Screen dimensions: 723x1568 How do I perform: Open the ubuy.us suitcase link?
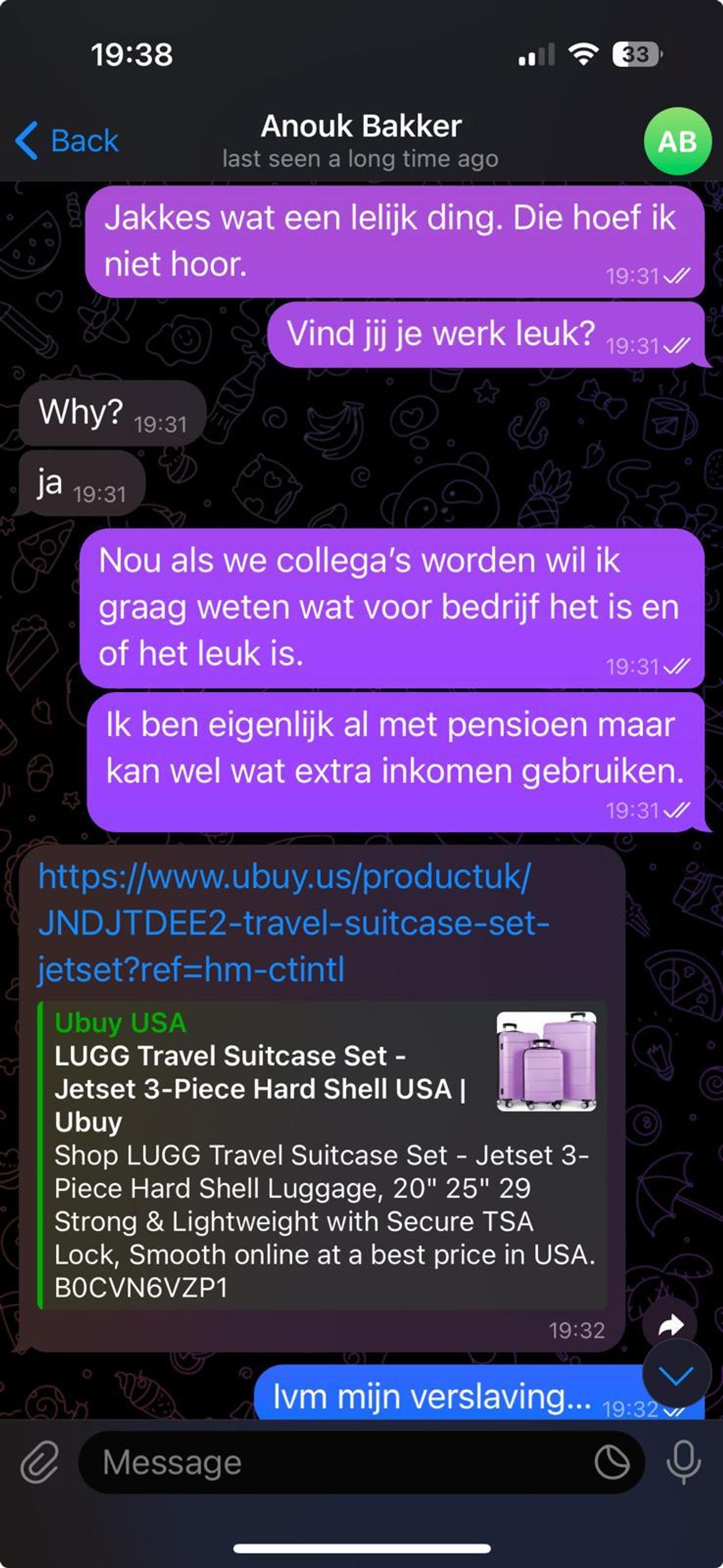pyautogui.click(x=284, y=923)
